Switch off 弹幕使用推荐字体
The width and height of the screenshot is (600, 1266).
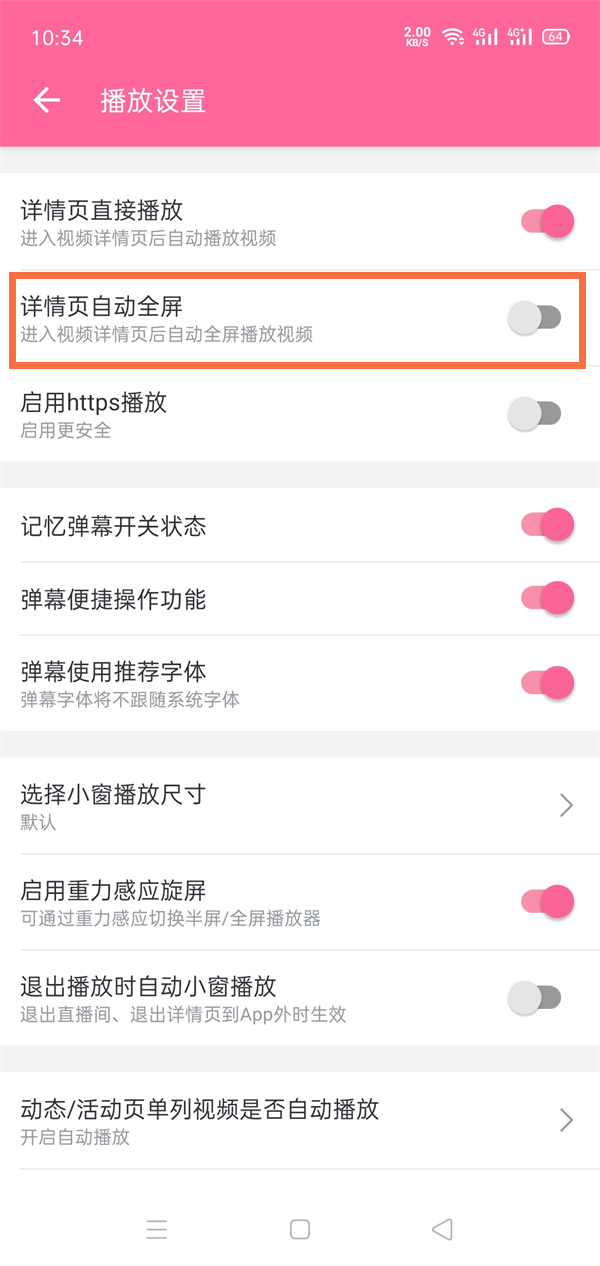(x=546, y=683)
